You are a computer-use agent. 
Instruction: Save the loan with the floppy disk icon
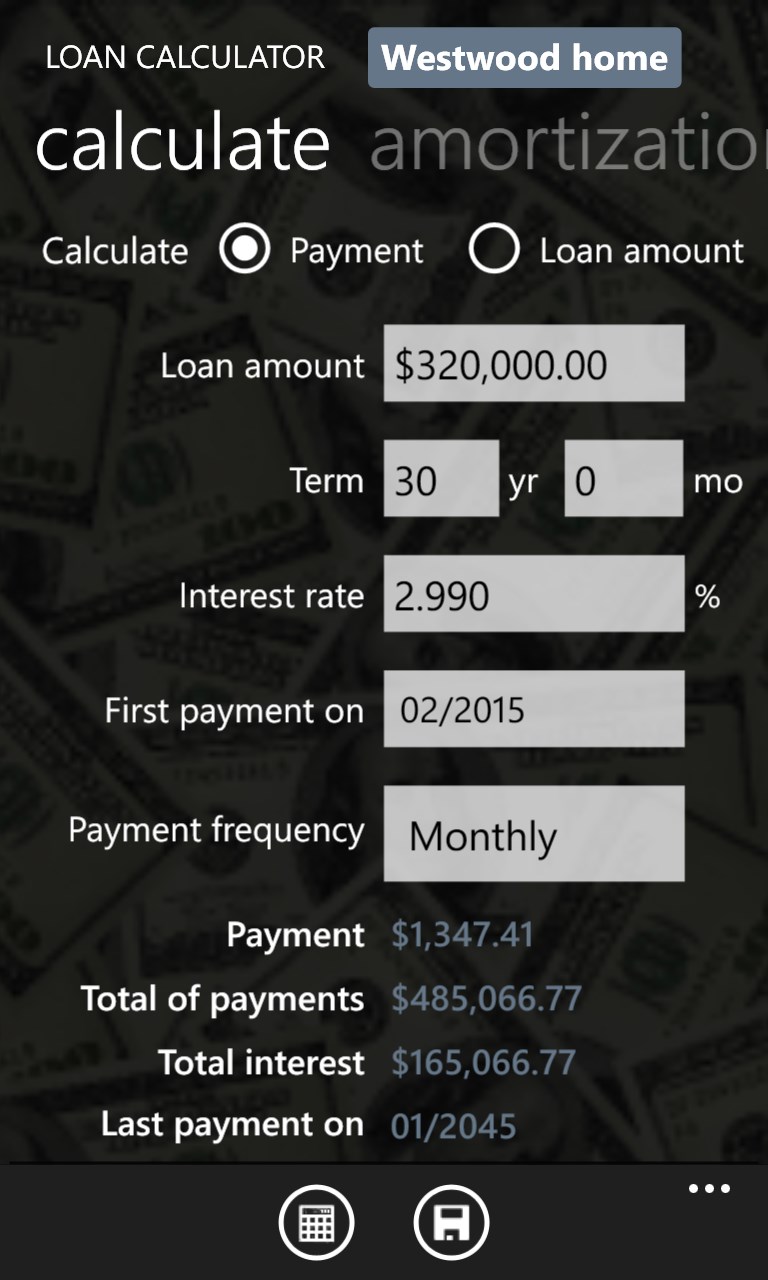click(451, 1221)
